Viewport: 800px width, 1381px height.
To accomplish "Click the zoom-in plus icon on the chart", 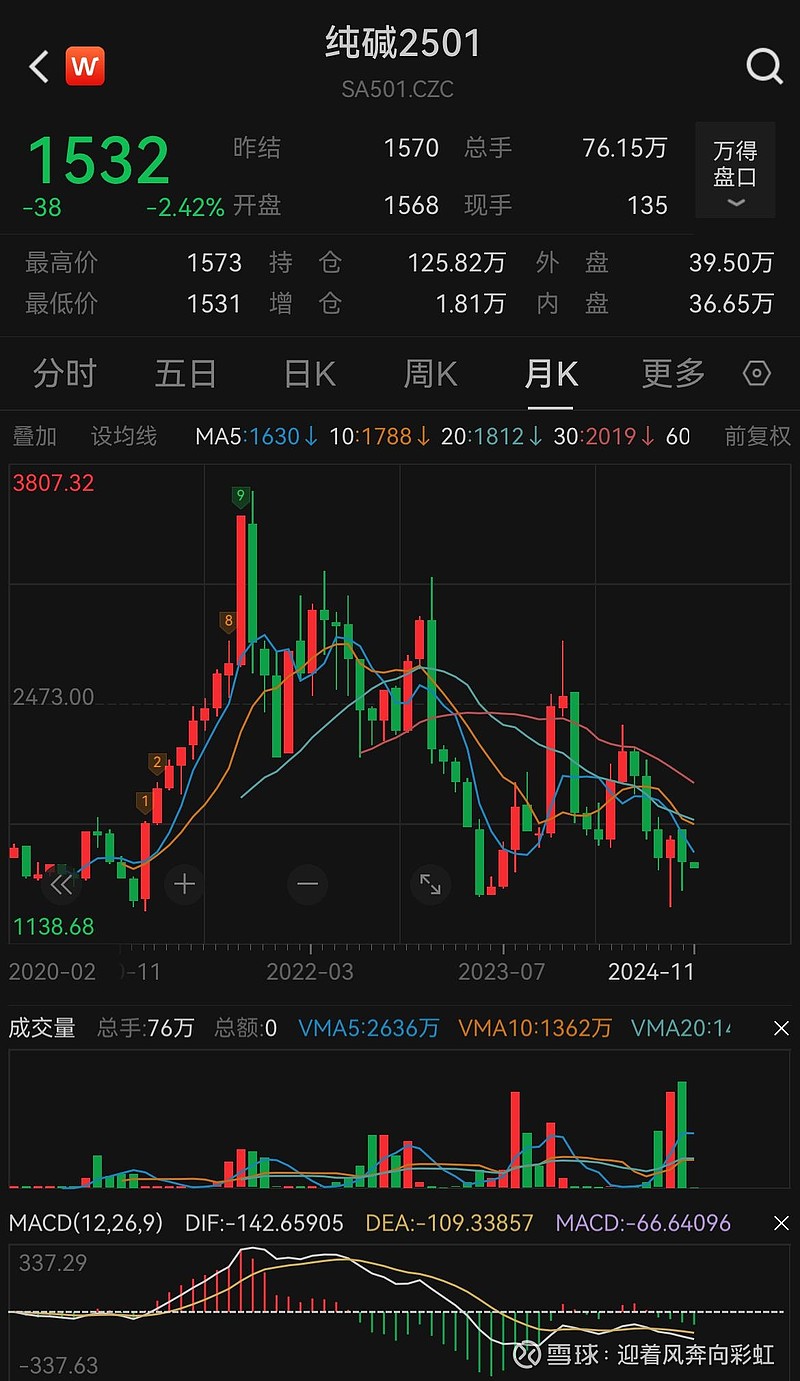I will point(184,884).
